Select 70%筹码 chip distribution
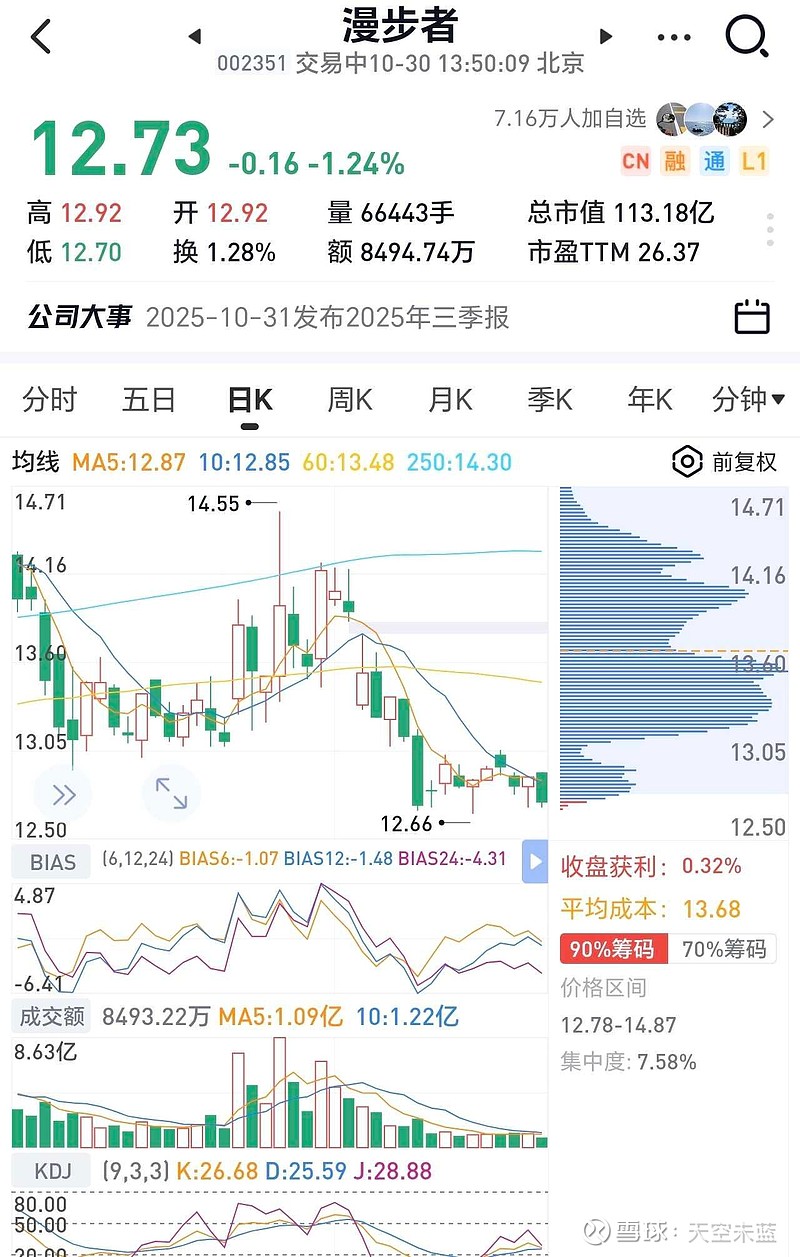Screen dimensions: 800x1257 coord(723,948)
